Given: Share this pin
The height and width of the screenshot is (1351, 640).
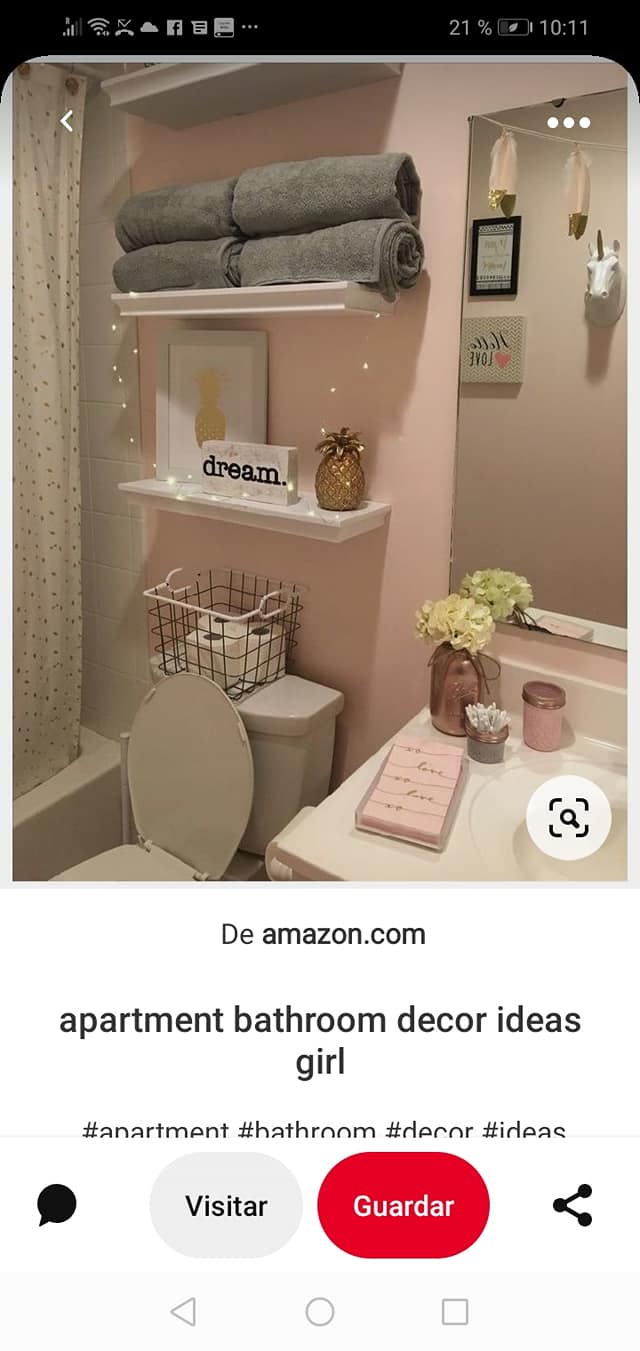Looking at the screenshot, I should [x=573, y=1205].
